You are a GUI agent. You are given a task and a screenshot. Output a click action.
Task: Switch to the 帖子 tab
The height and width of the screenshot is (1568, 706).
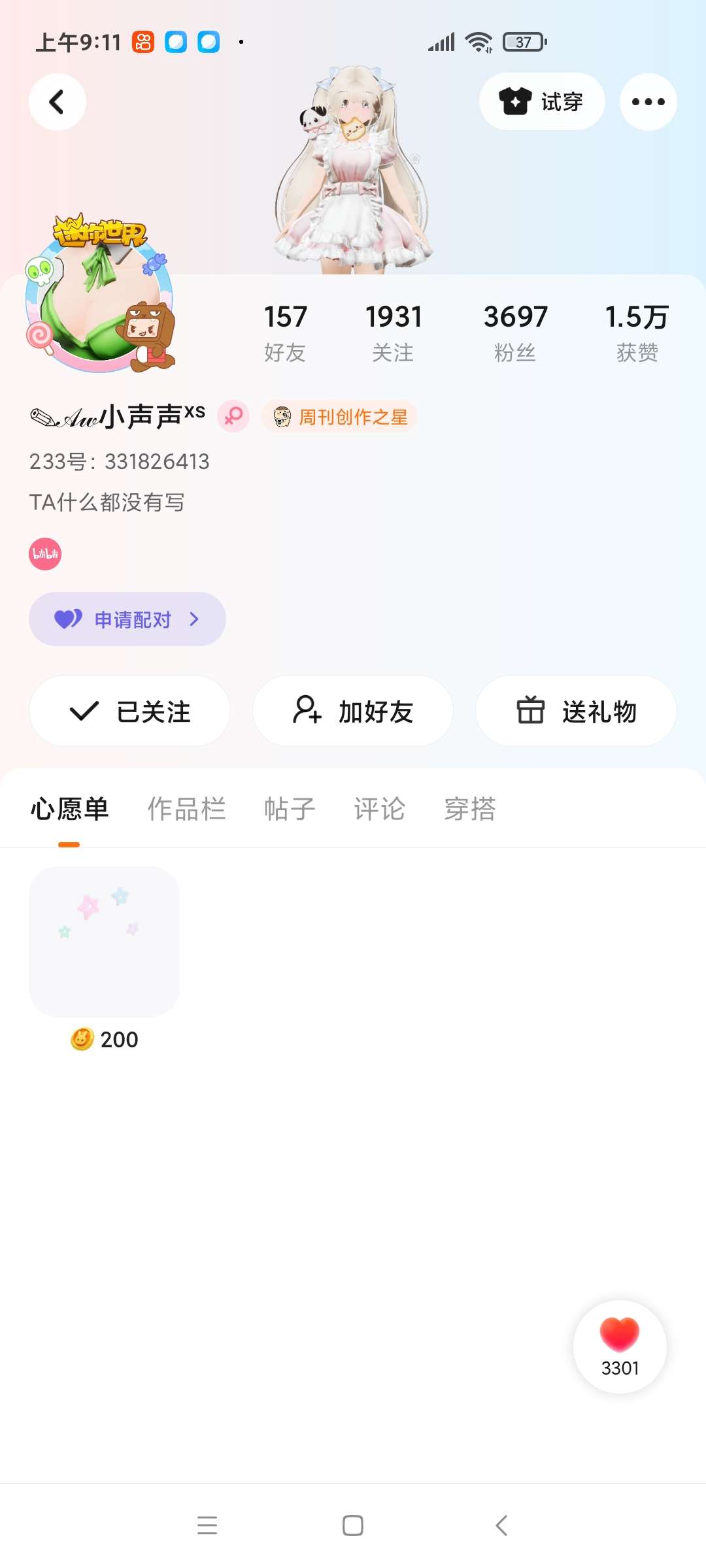pos(290,809)
